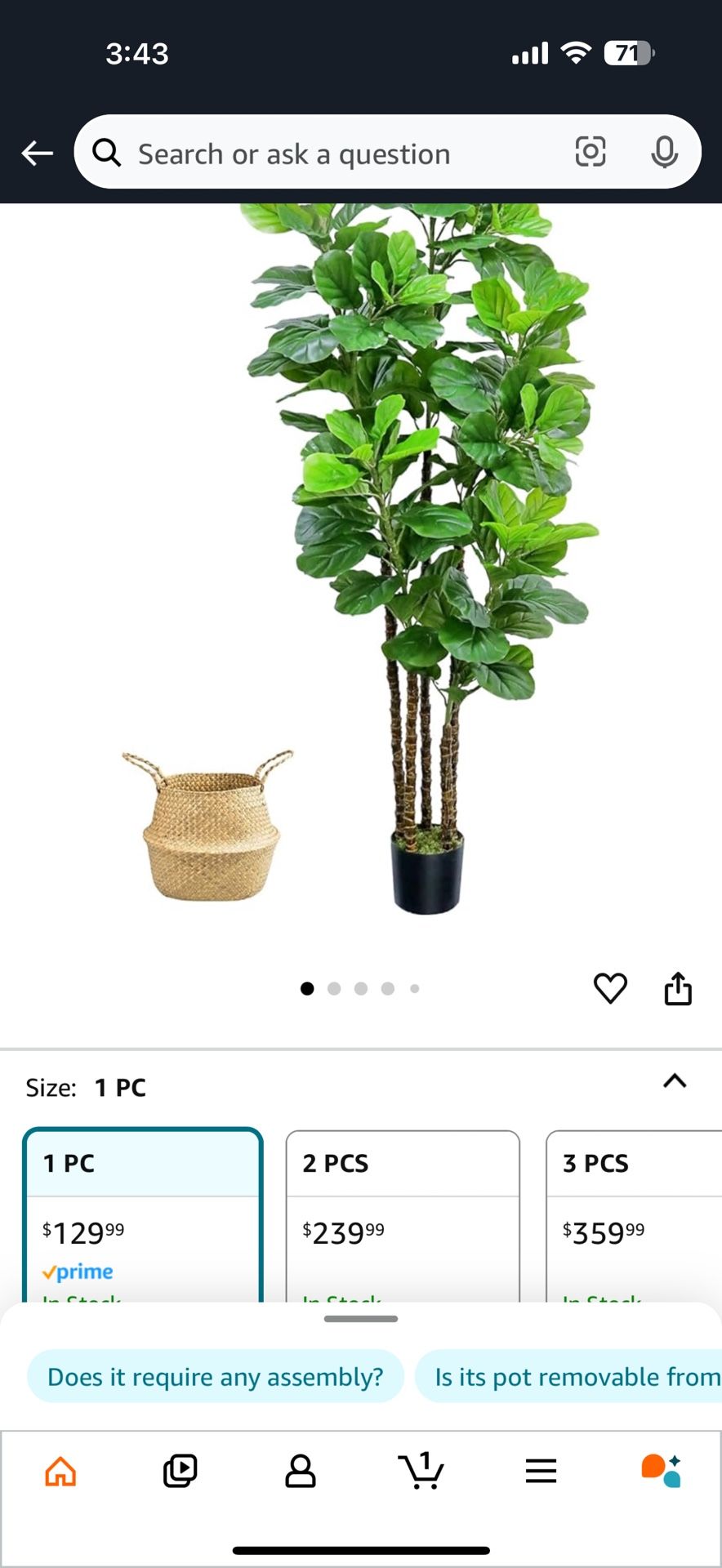Tap the search or ask a question field
The width and height of the screenshot is (722, 1568).
tap(327, 154)
